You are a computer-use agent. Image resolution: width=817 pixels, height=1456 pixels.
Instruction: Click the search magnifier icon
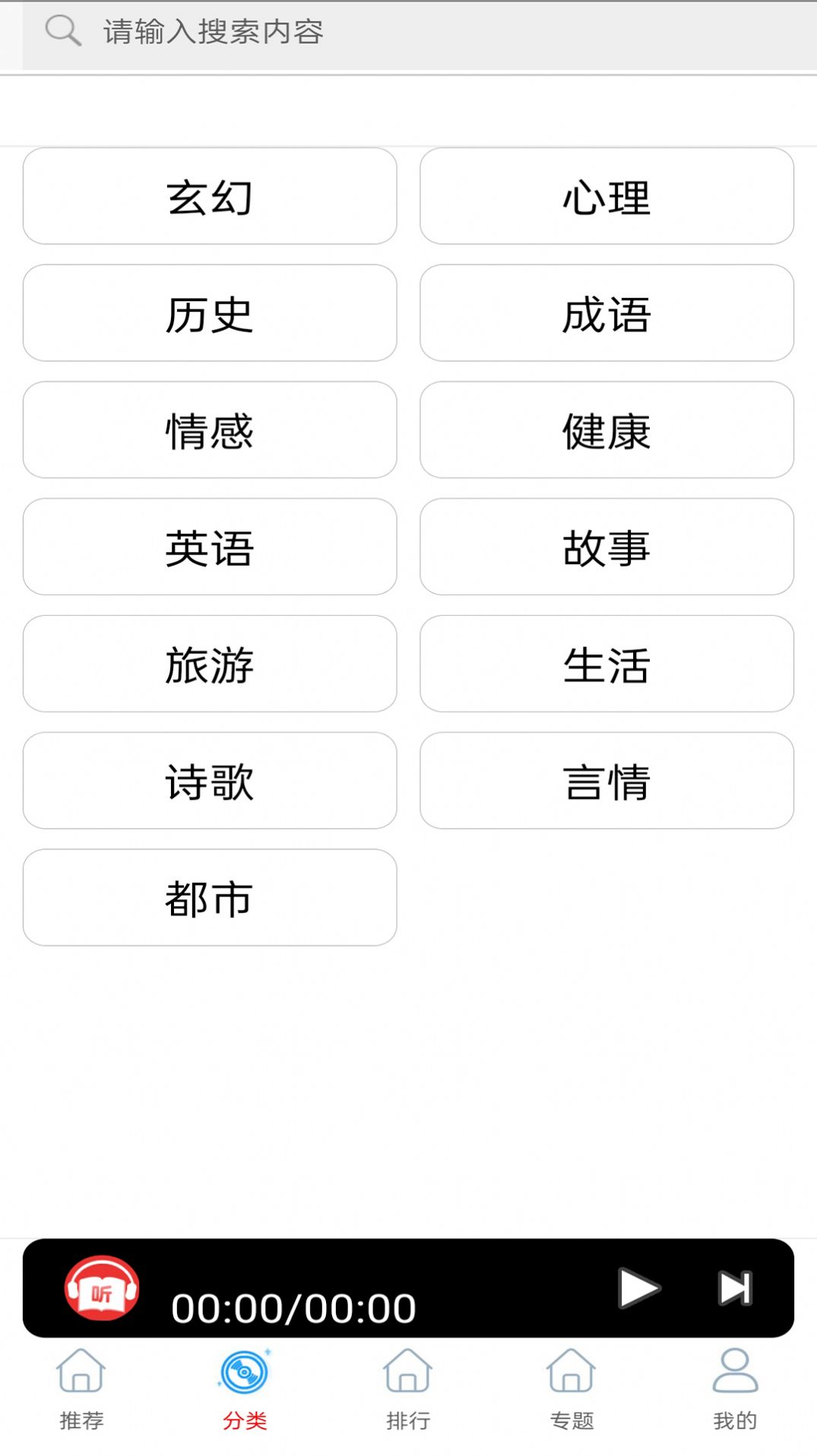[64, 31]
